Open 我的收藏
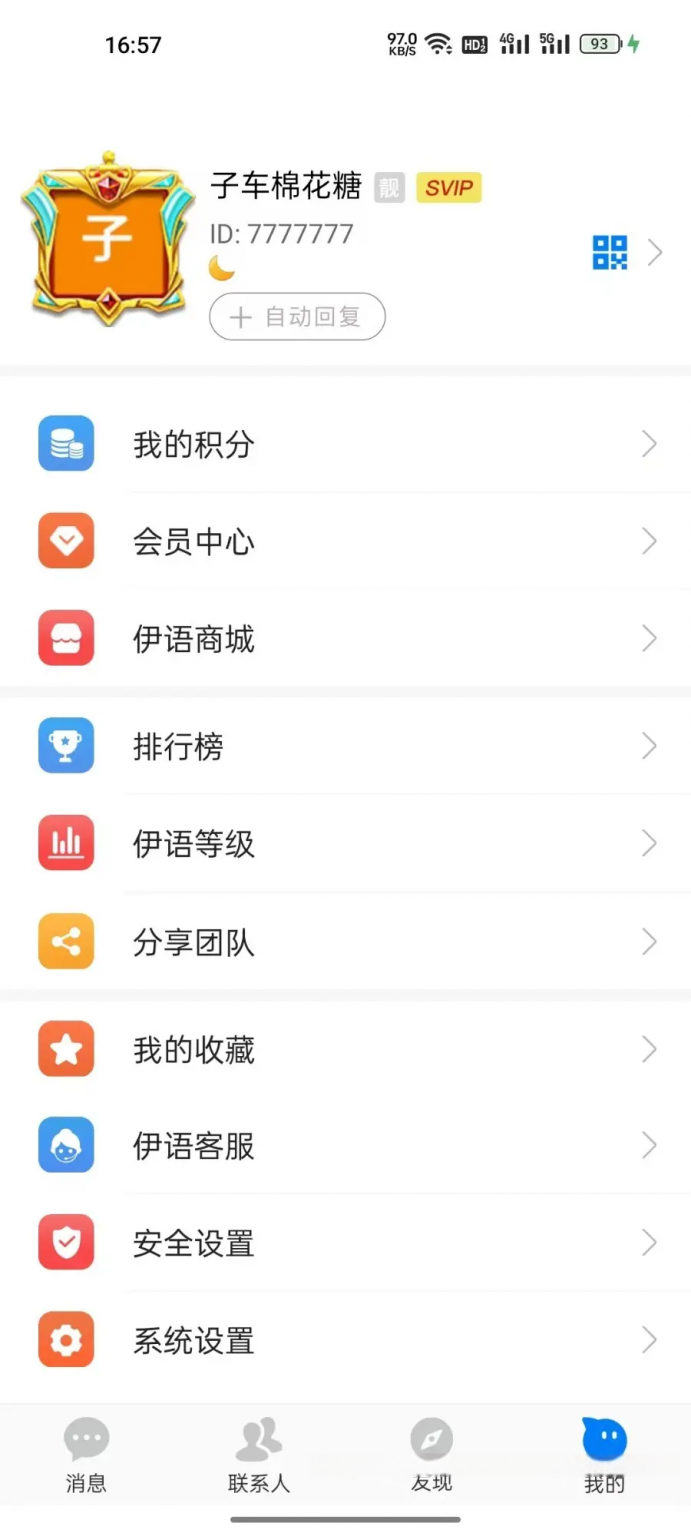 (x=345, y=1049)
